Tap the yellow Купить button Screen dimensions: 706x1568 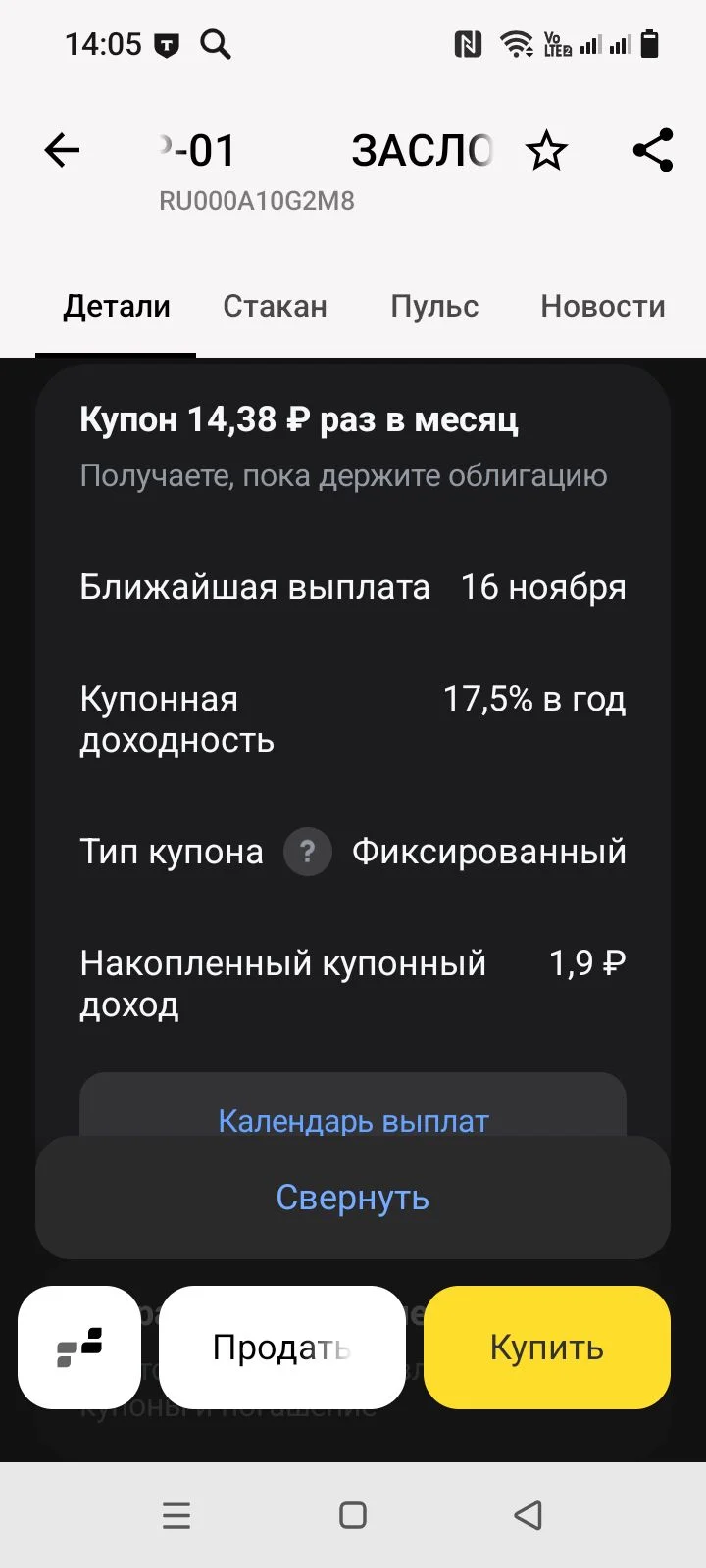coord(547,1347)
